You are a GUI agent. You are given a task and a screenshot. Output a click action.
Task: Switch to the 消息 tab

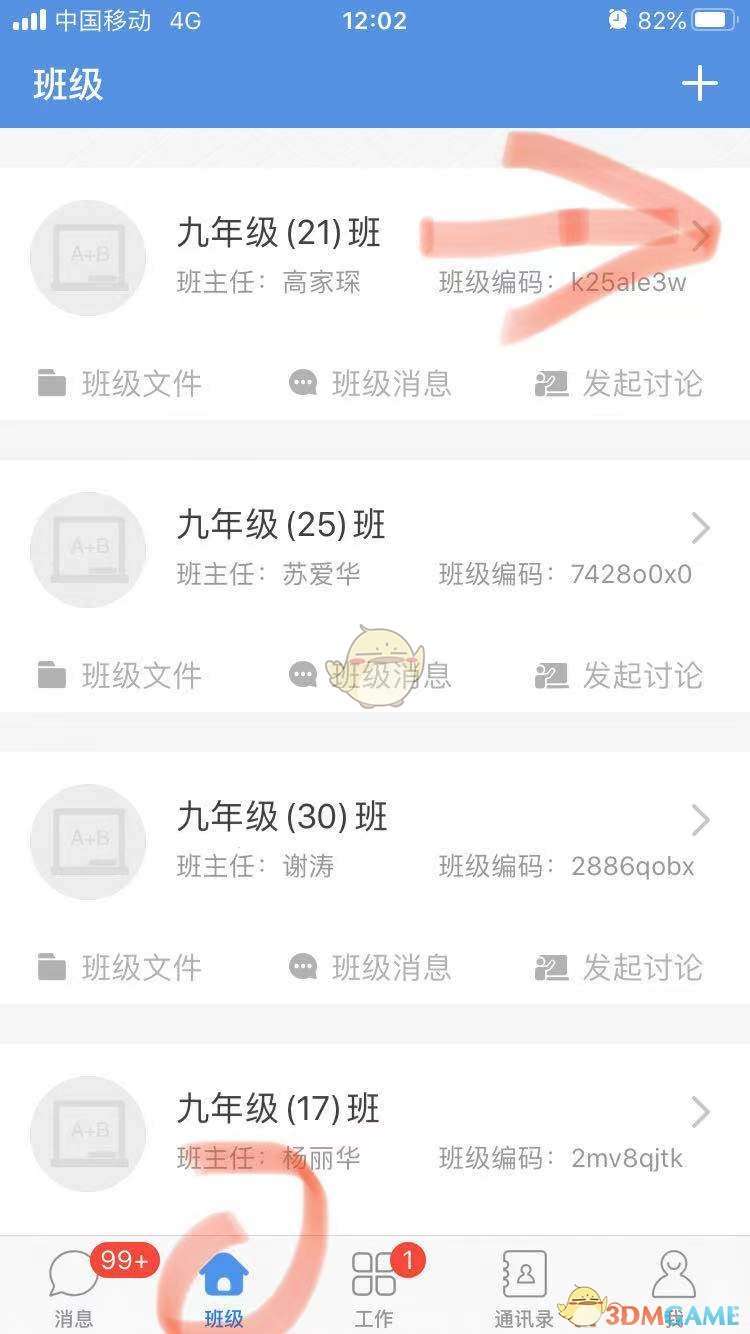point(74,1286)
